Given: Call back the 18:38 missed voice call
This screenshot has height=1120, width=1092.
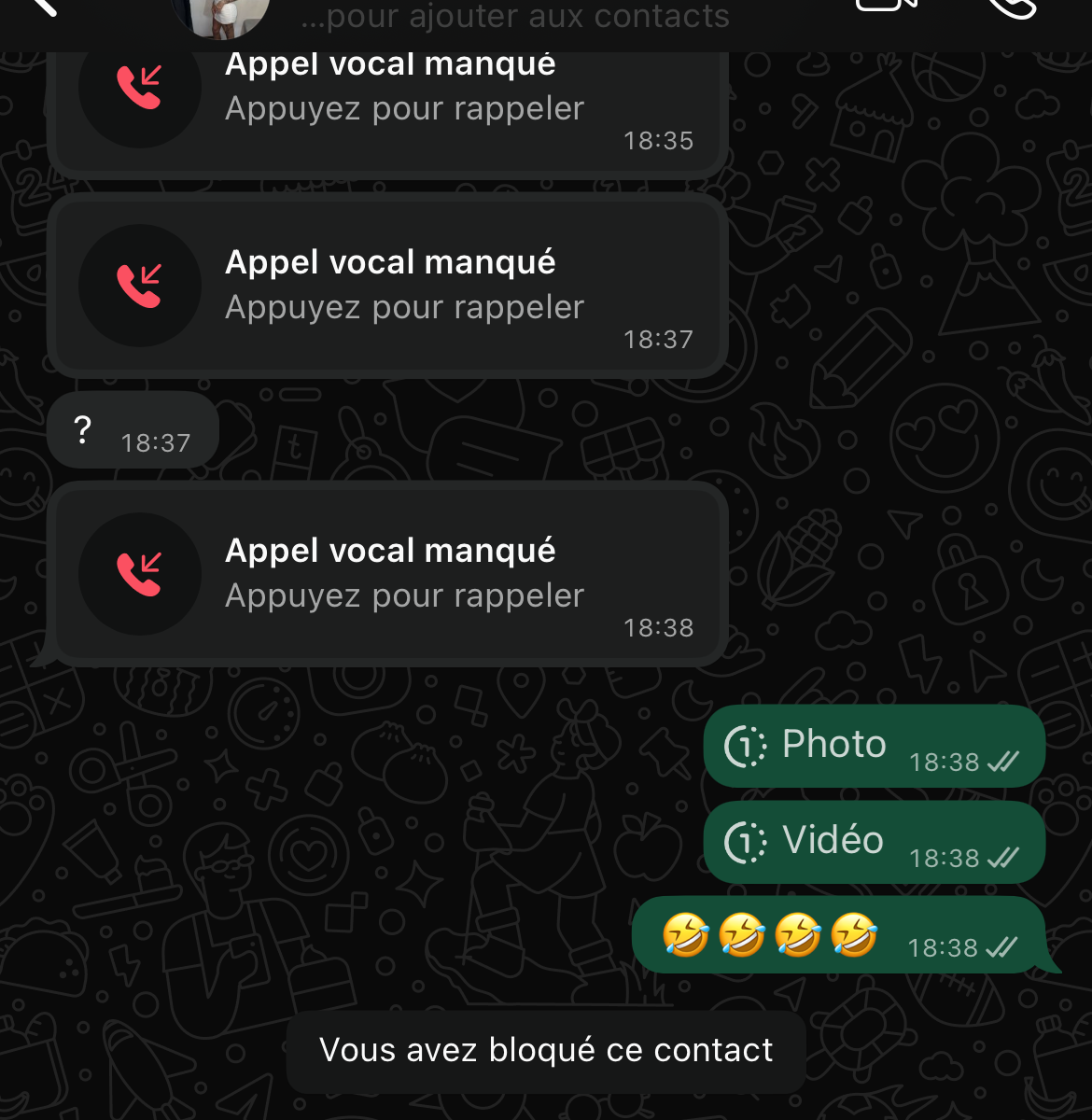Looking at the screenshot, I should click(387, 574).
